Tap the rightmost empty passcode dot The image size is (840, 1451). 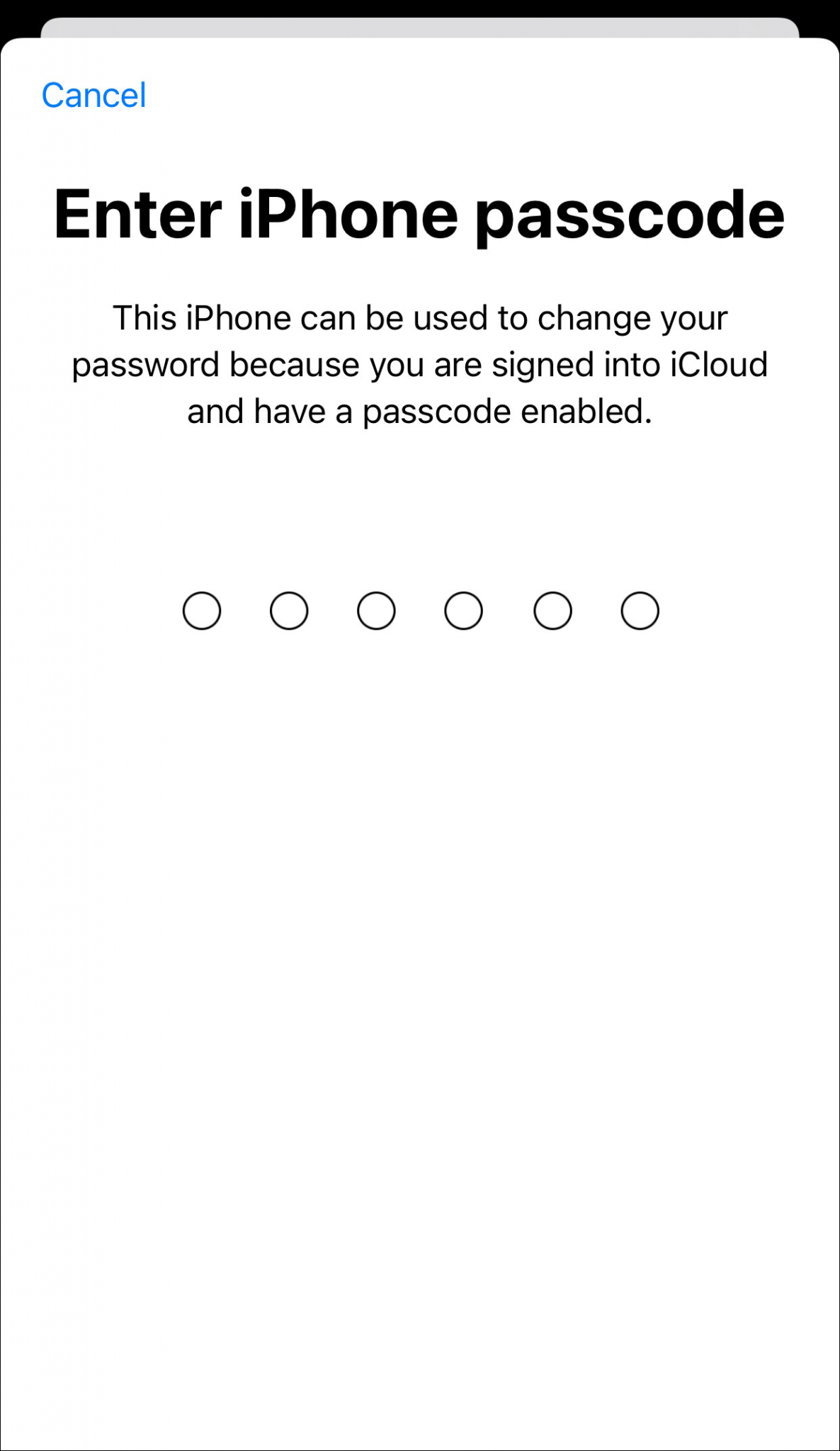coord(638,610)
